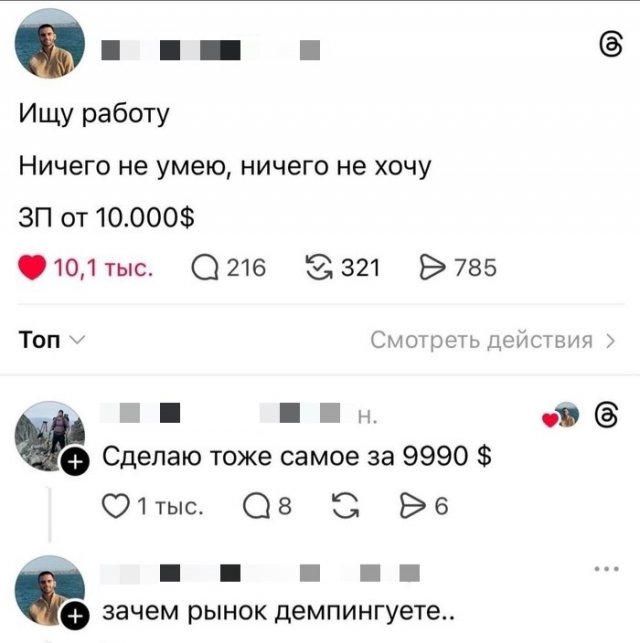Repost the main post with 321 reposts
This screenshot has height=643, width=640.
[x=319, y=267]
